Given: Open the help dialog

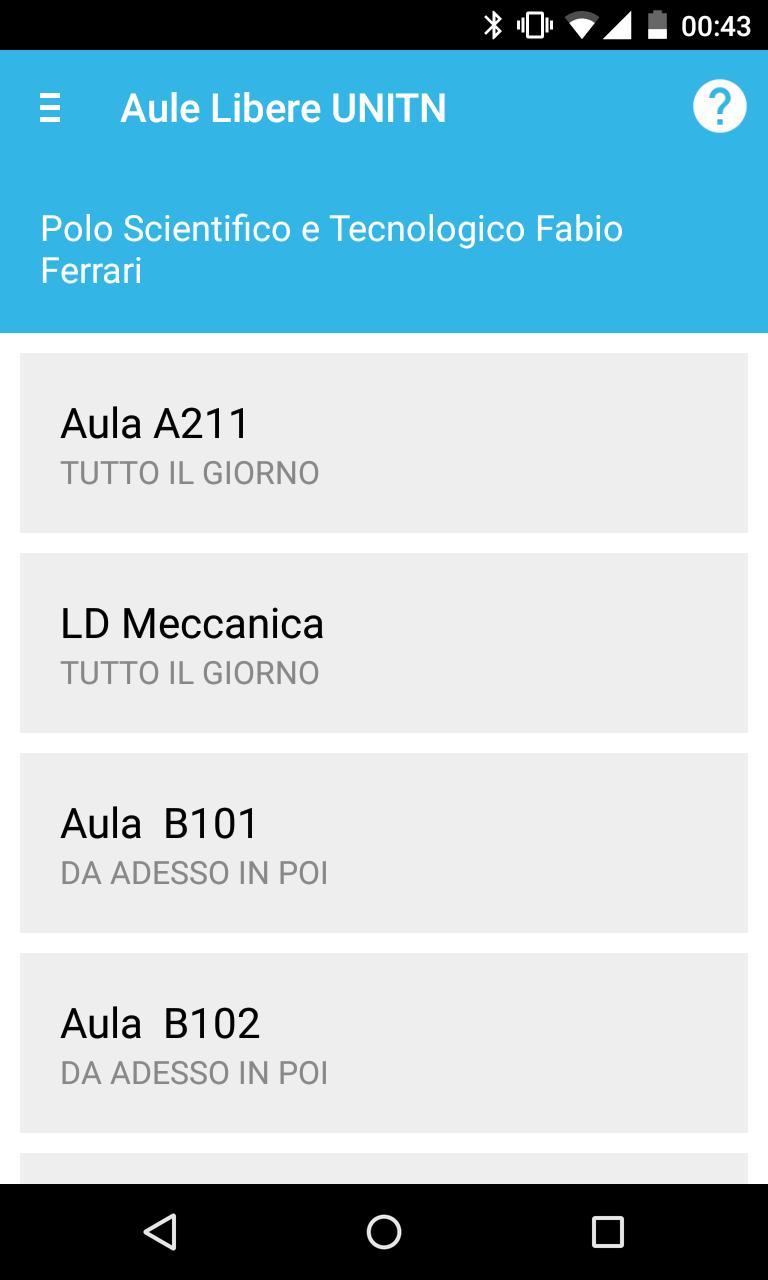Looking at the screenshot, I should 719,106.
